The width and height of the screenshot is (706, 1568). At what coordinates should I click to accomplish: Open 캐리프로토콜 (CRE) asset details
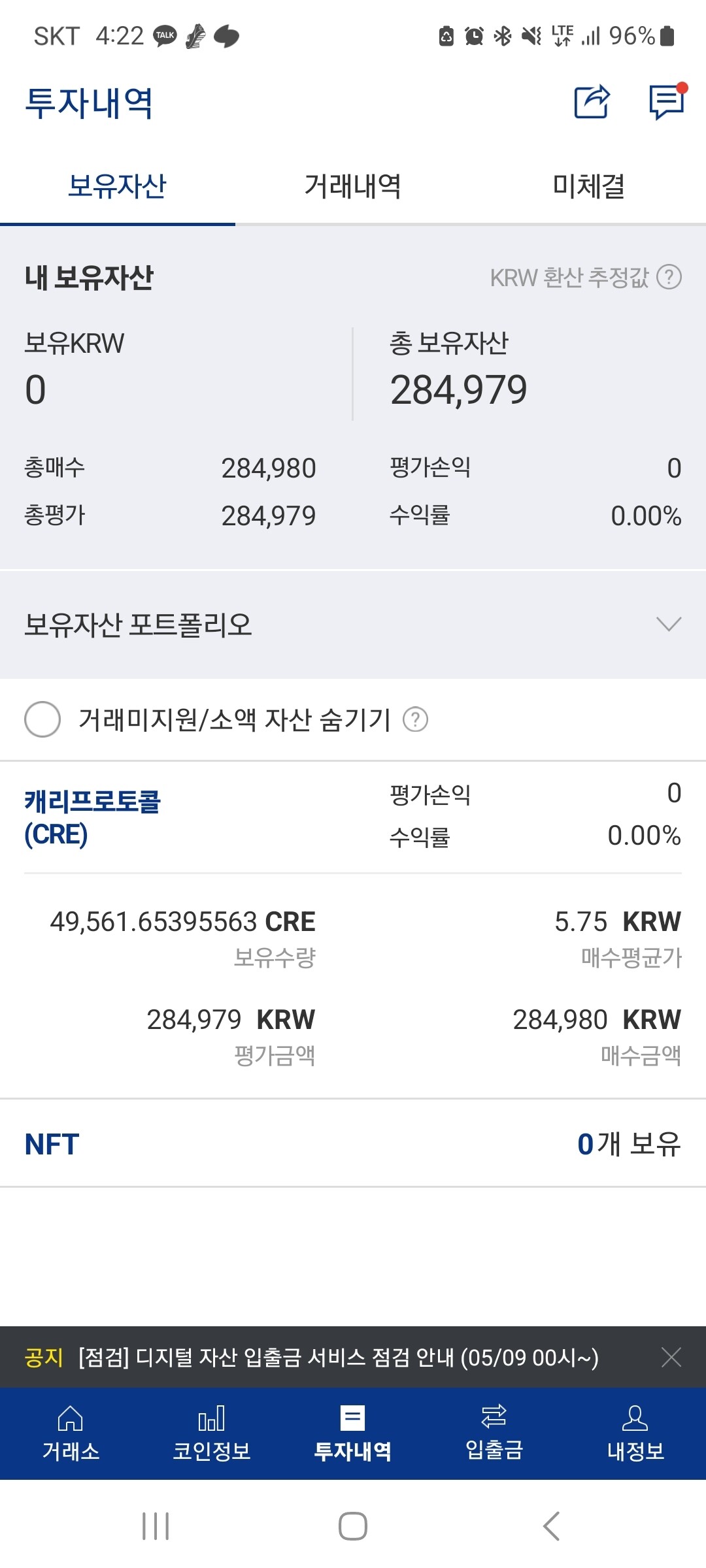point(92,818)
